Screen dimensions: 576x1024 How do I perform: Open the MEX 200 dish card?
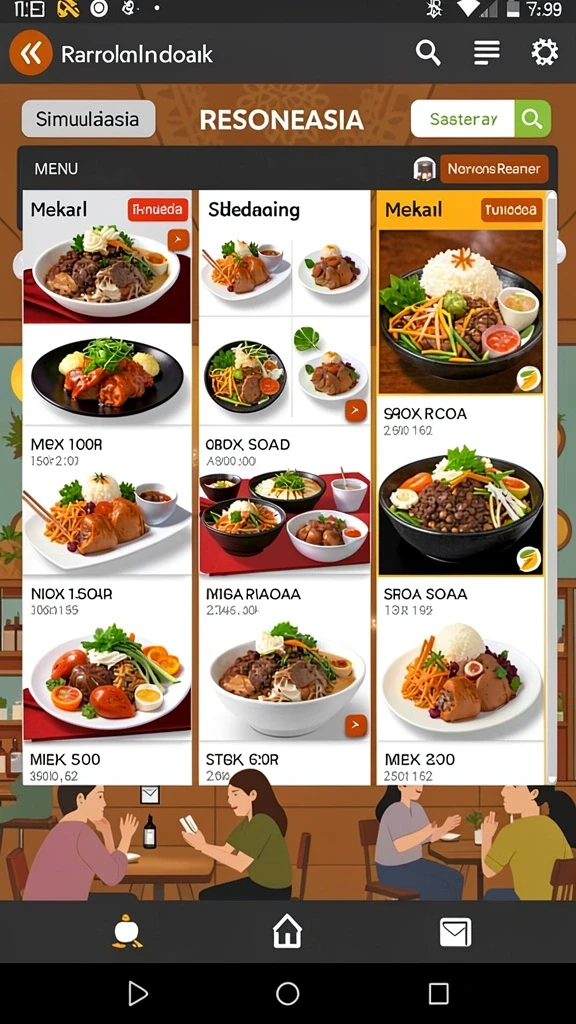(x=460, y=702)
